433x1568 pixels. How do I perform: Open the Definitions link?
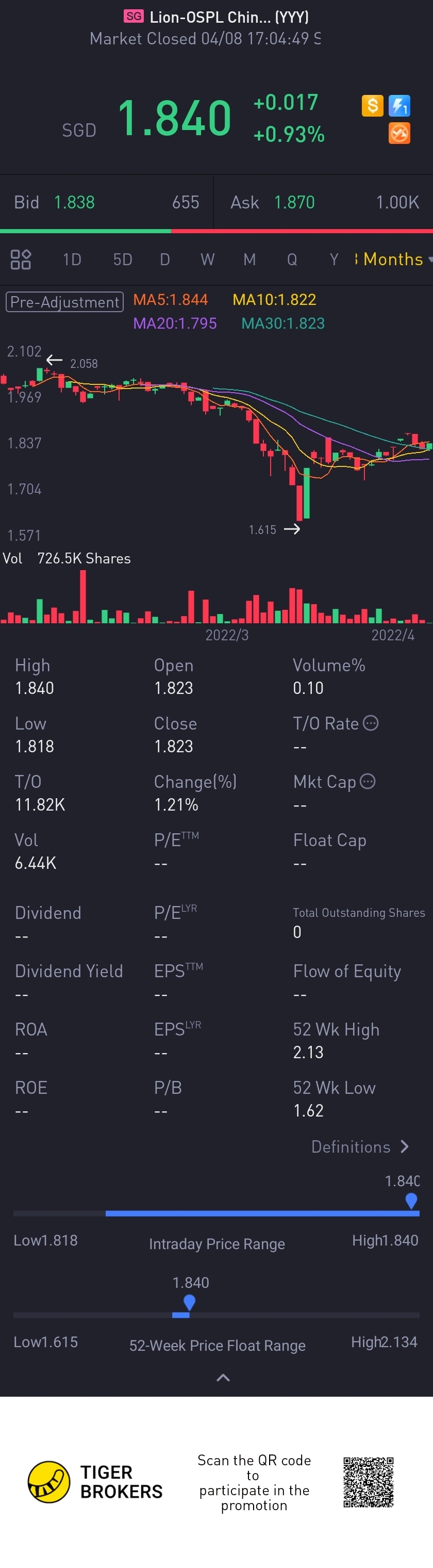pyautogui.click(x=359, y=1147)
